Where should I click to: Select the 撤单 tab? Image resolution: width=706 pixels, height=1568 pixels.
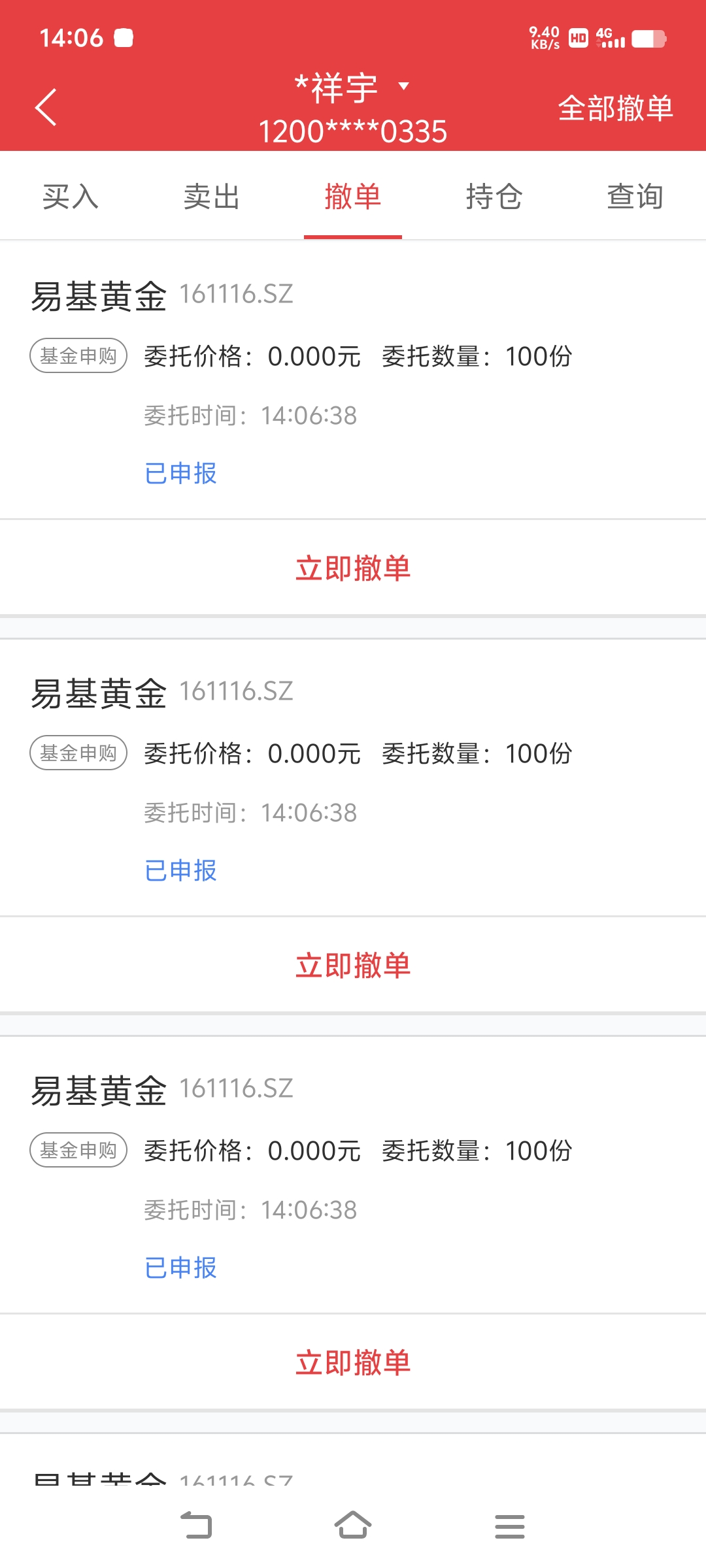point(353,197)
